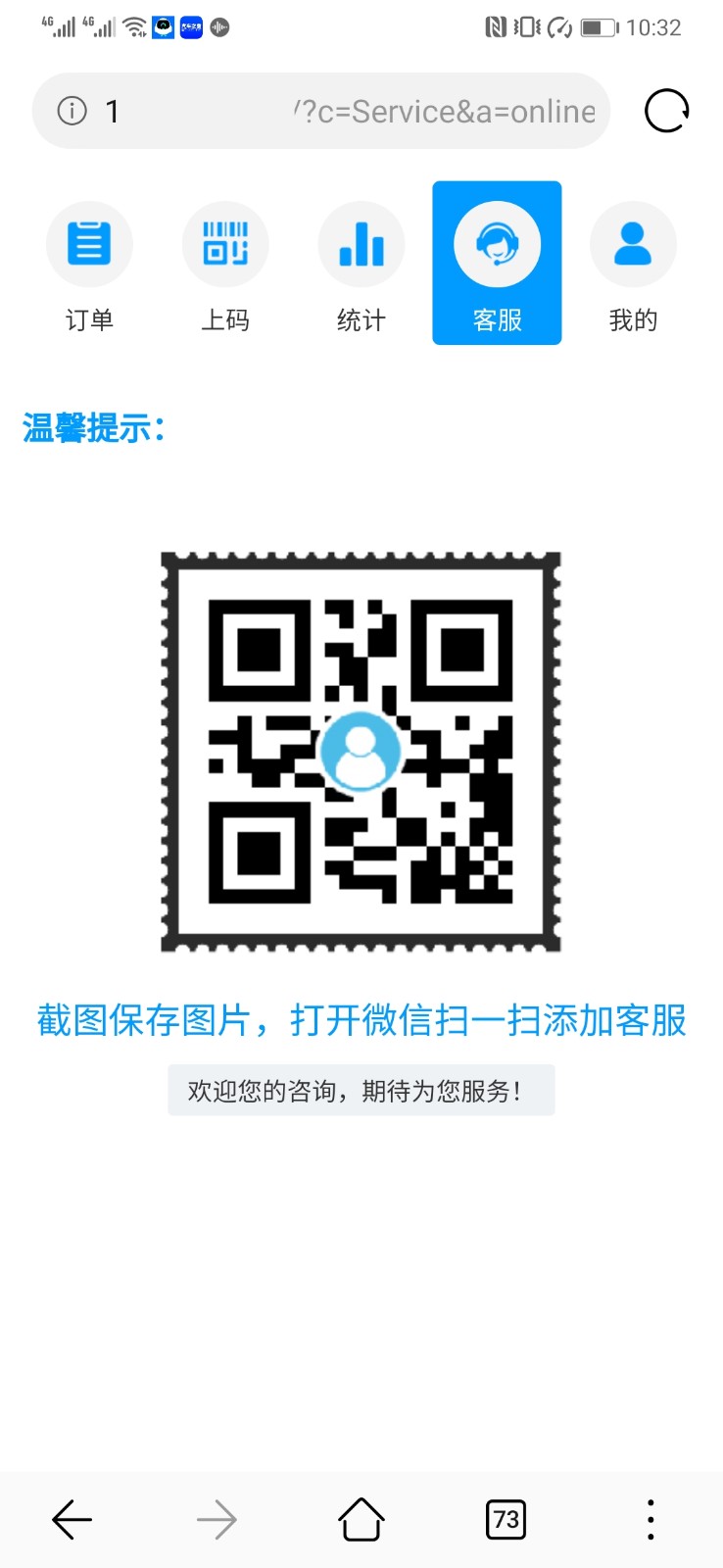
Task: View site info via the info icon
Action: (x=72, y=111)
